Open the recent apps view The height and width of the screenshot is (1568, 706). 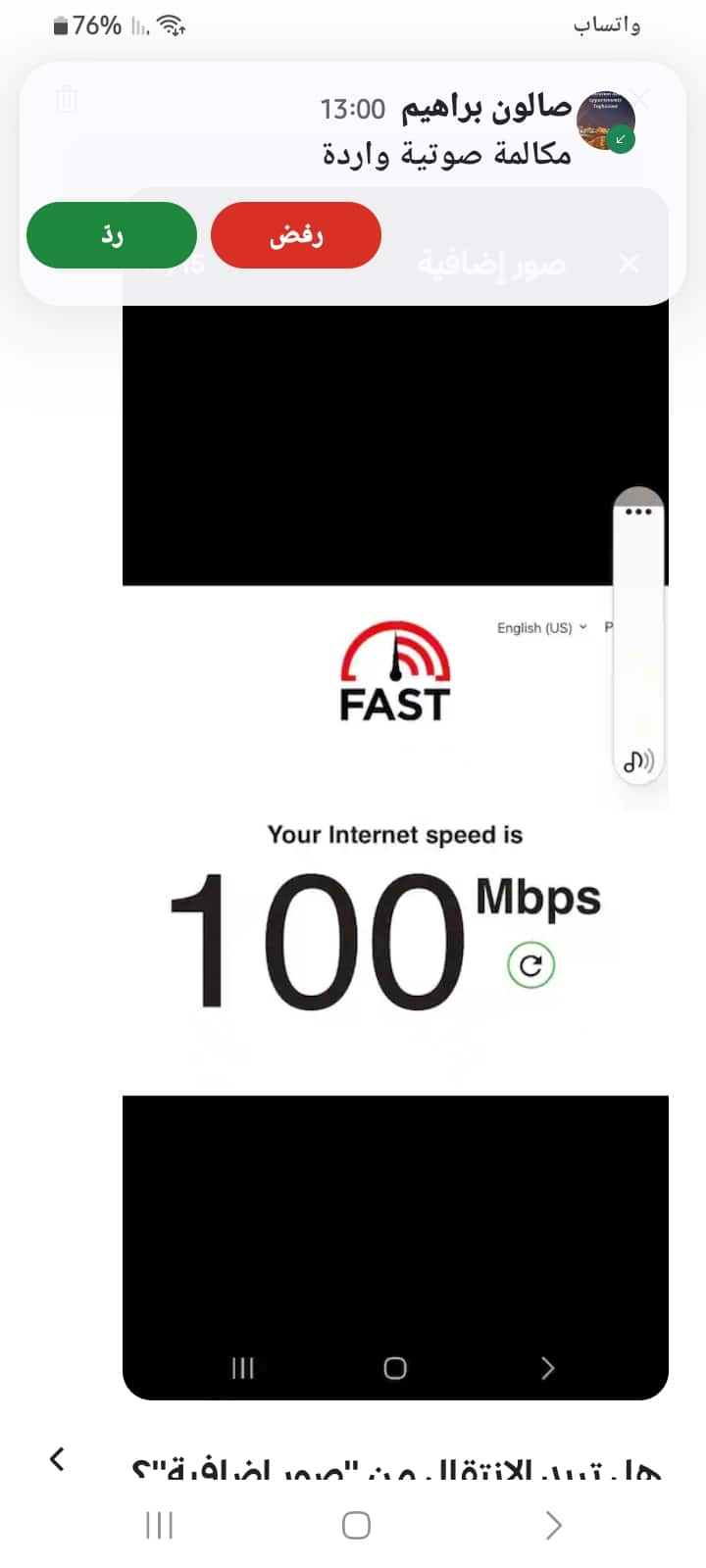pos(159,1525)
